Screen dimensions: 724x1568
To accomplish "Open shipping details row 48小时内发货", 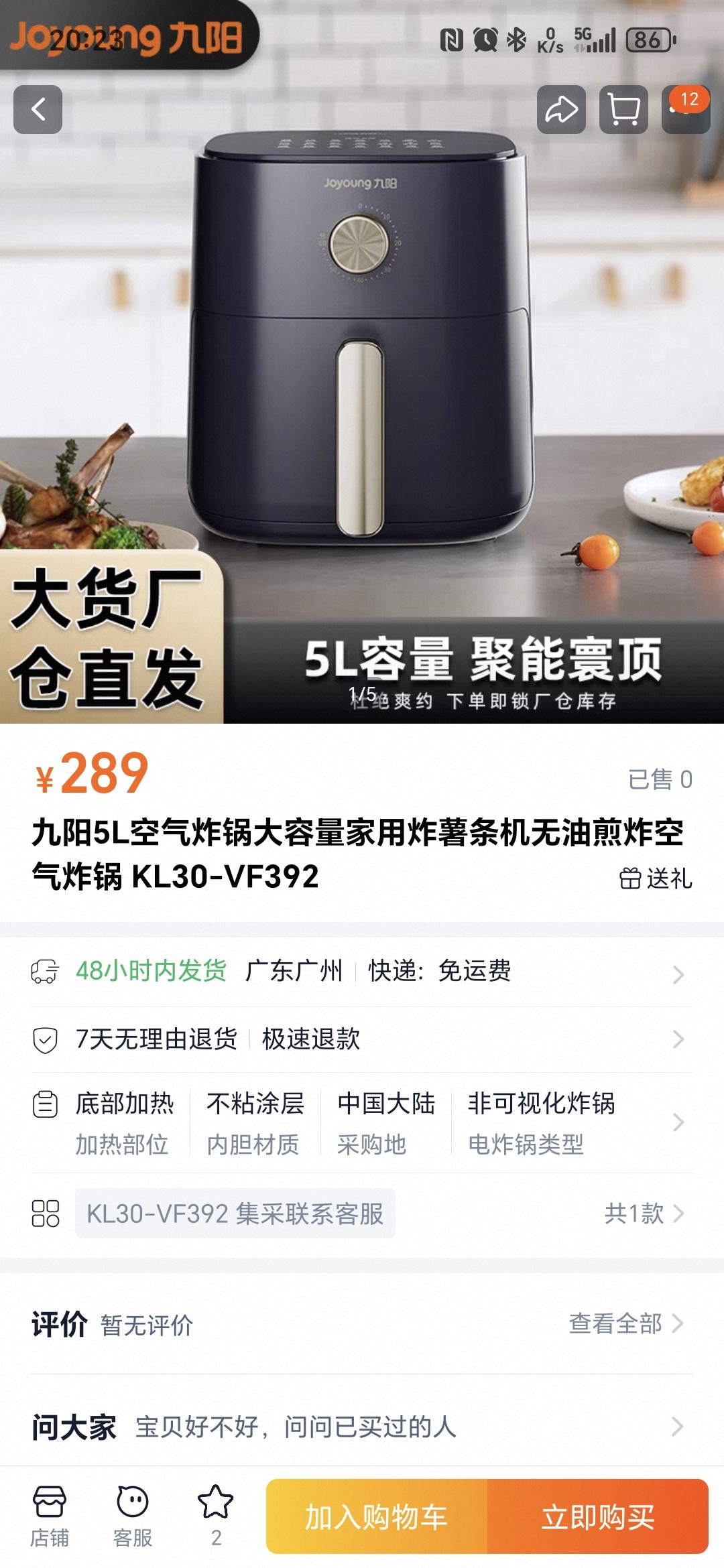I will (362, 972).
